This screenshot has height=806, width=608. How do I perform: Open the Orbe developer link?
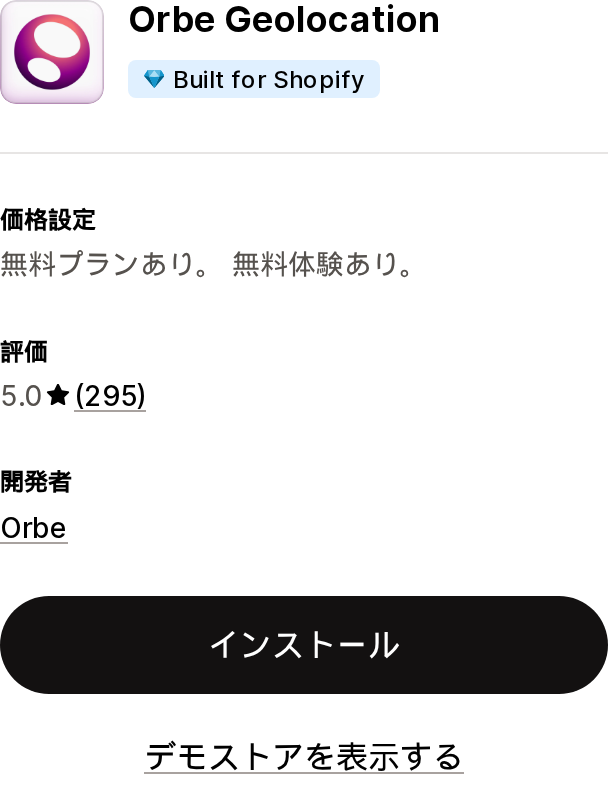coord(34,528)
